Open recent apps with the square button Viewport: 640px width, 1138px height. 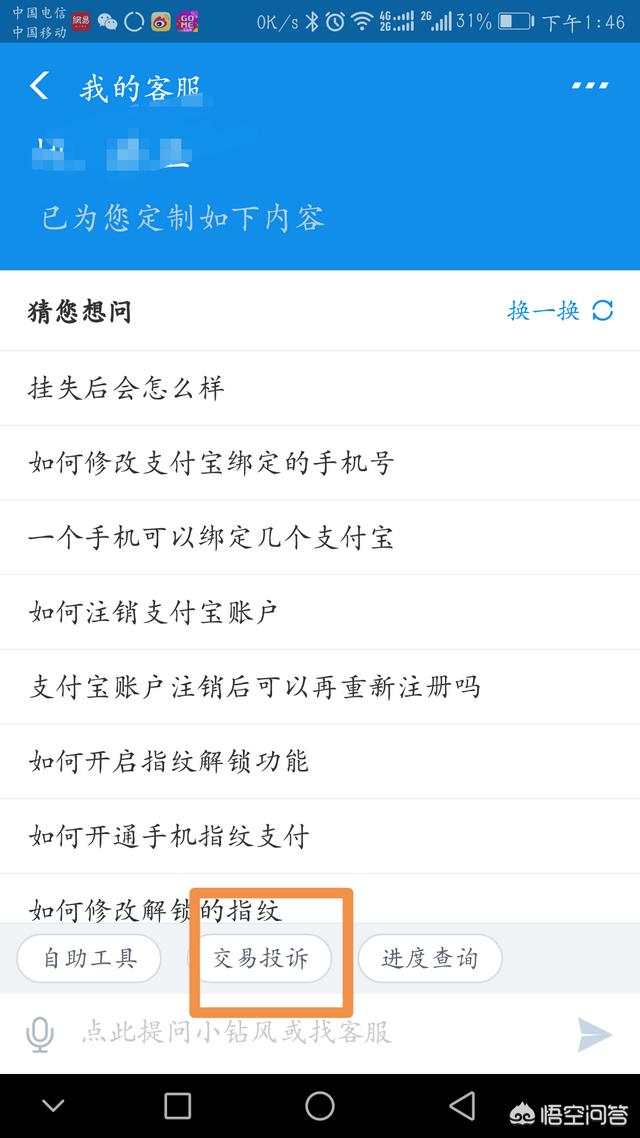coord(177,1106)
